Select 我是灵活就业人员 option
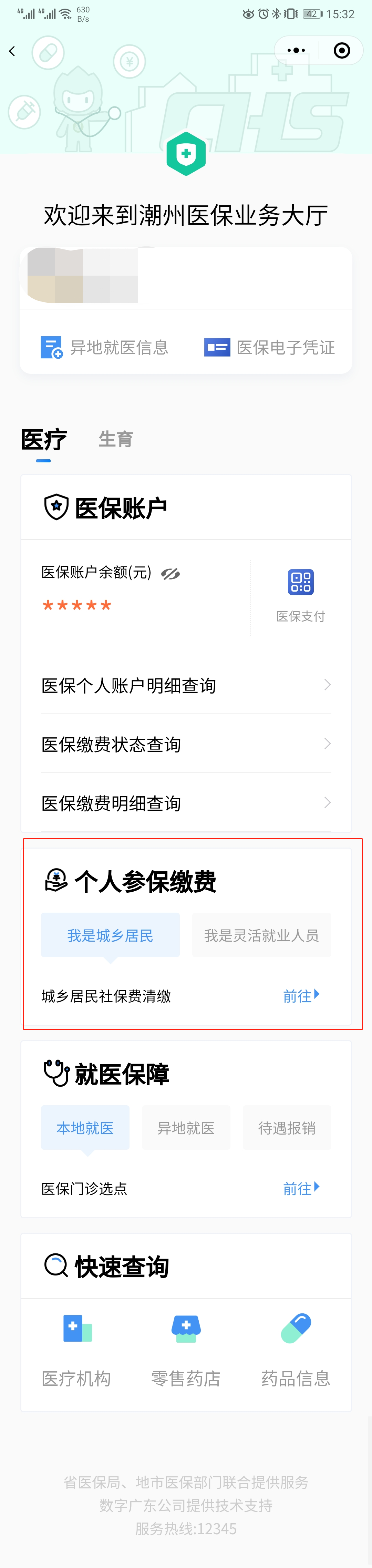Screen dimensions: 372x1568 [261, 935]
